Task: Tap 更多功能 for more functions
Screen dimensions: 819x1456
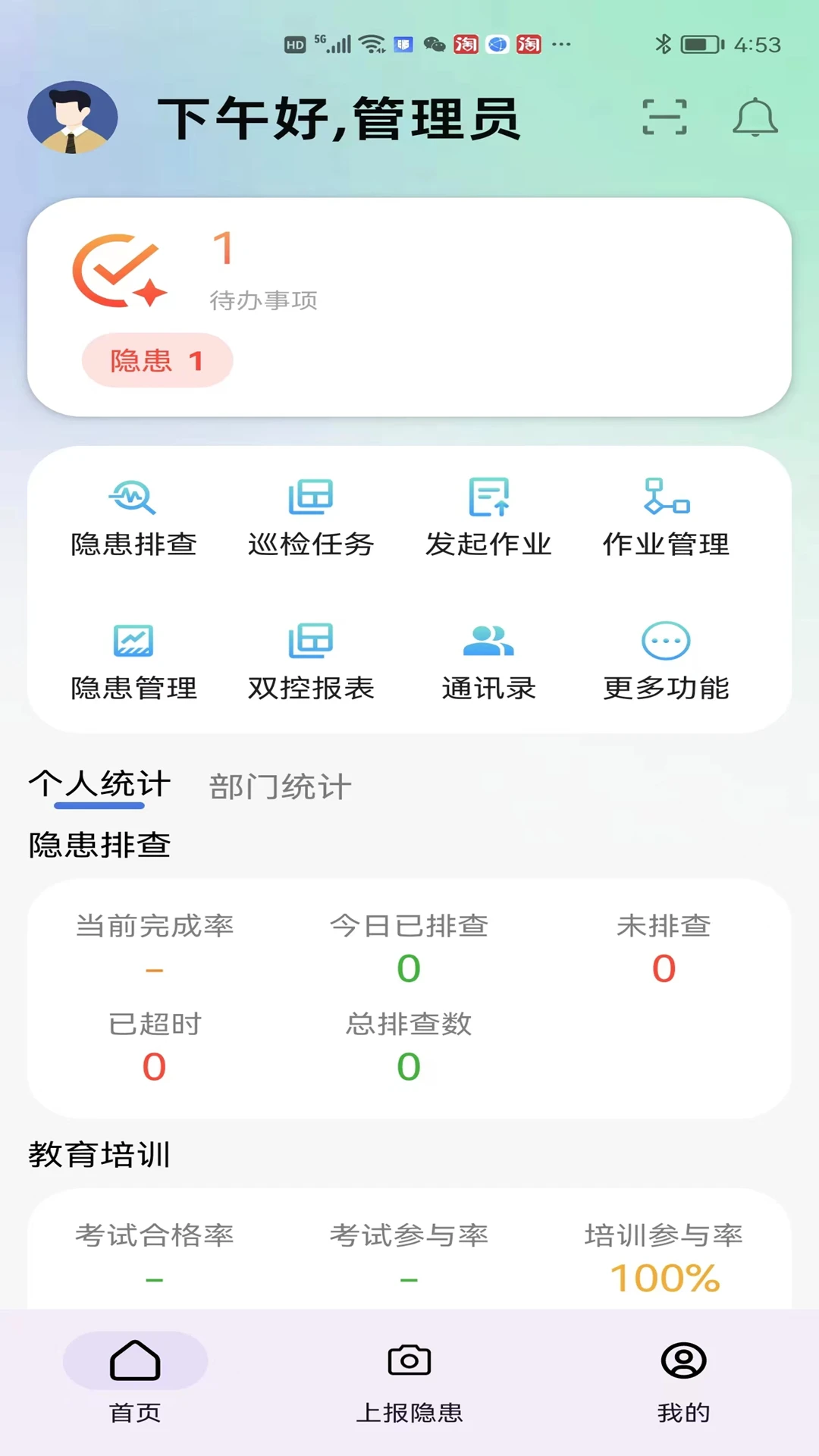Action: (666, 664)
